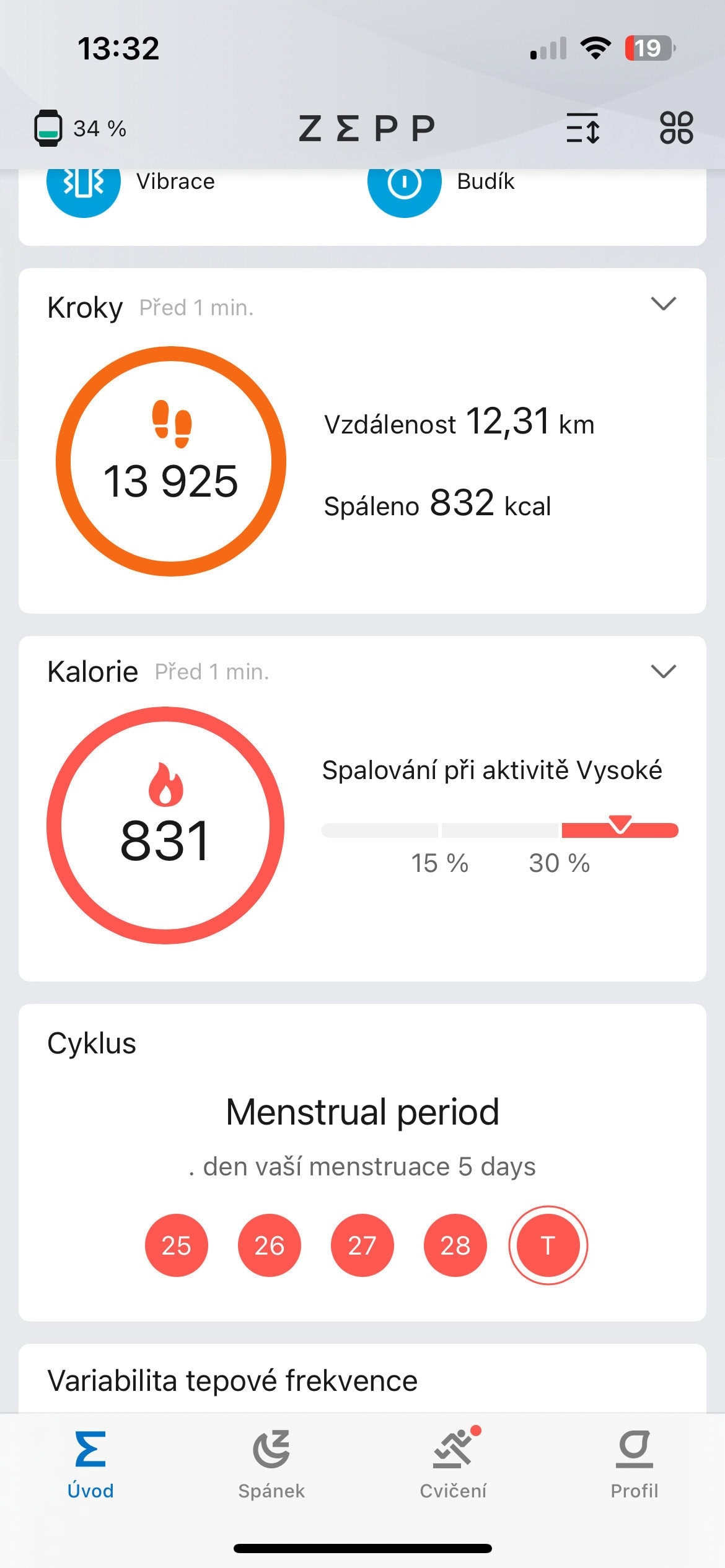Open the 831 calories ring
This screenshot has width=725, height=1568.
pyautogui.click(x=165, y=825)
